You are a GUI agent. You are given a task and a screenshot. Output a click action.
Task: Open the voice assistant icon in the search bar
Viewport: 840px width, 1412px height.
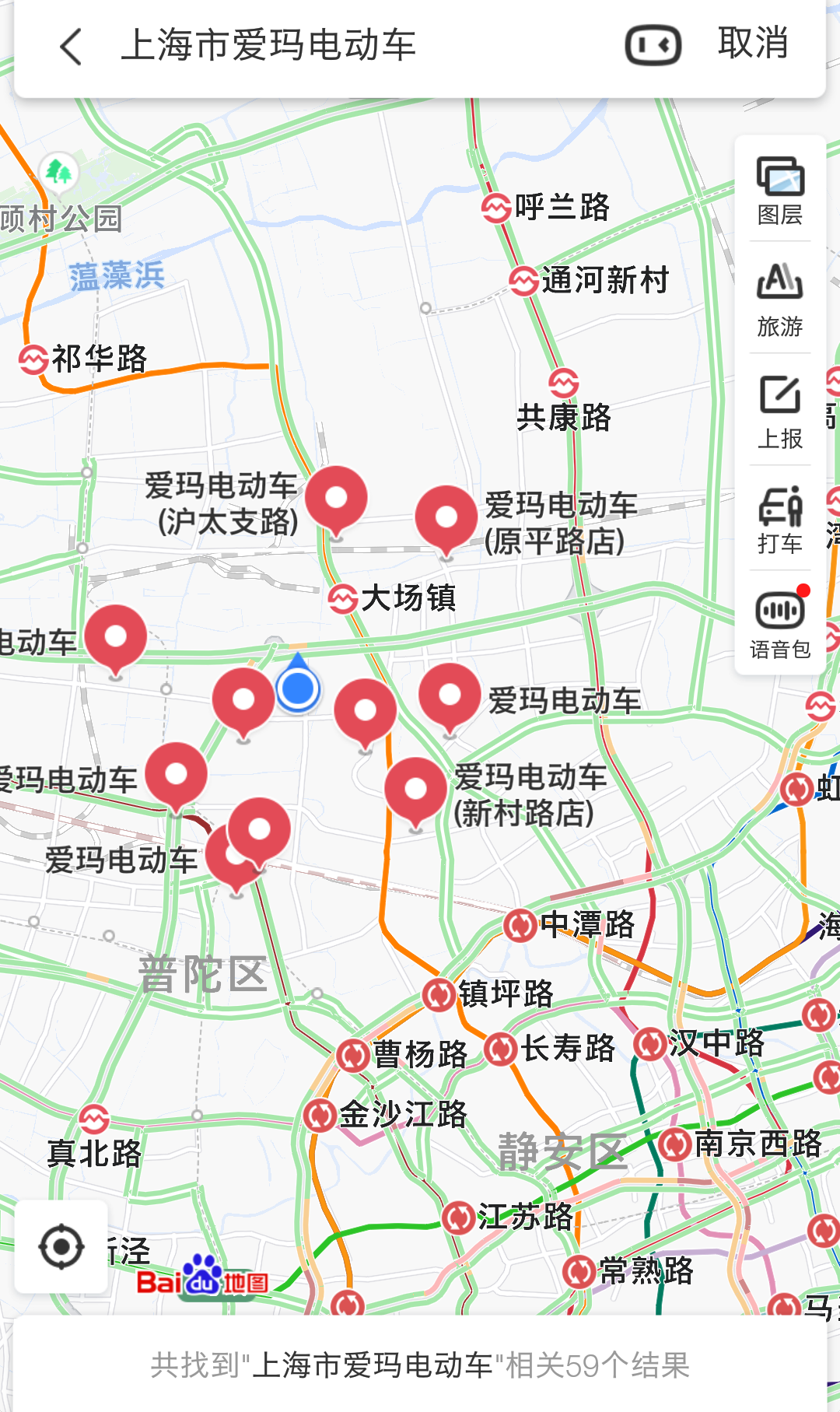coord(653,46)
